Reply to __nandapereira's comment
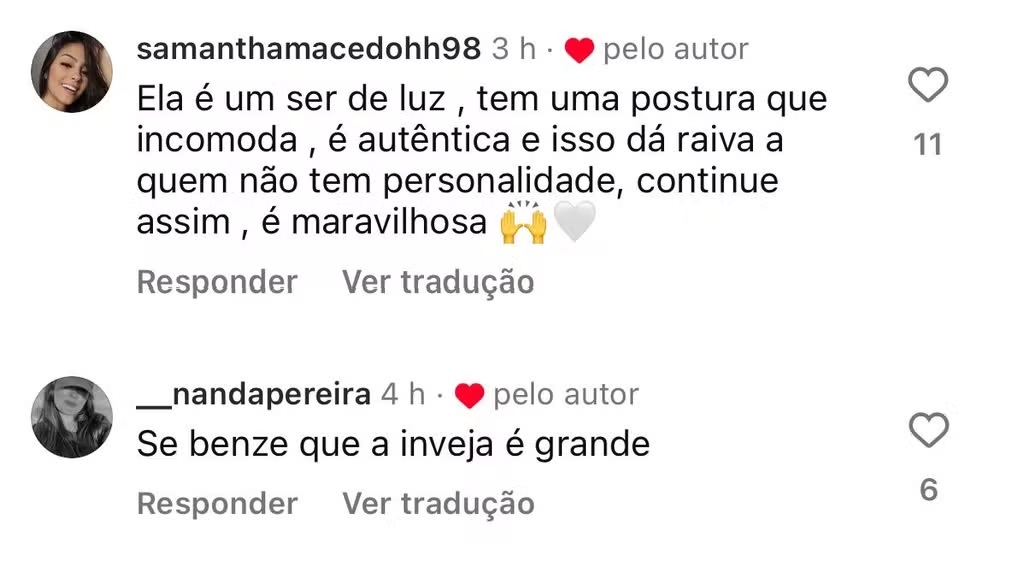Screen dimensions: 1035x561 (217, 503)
